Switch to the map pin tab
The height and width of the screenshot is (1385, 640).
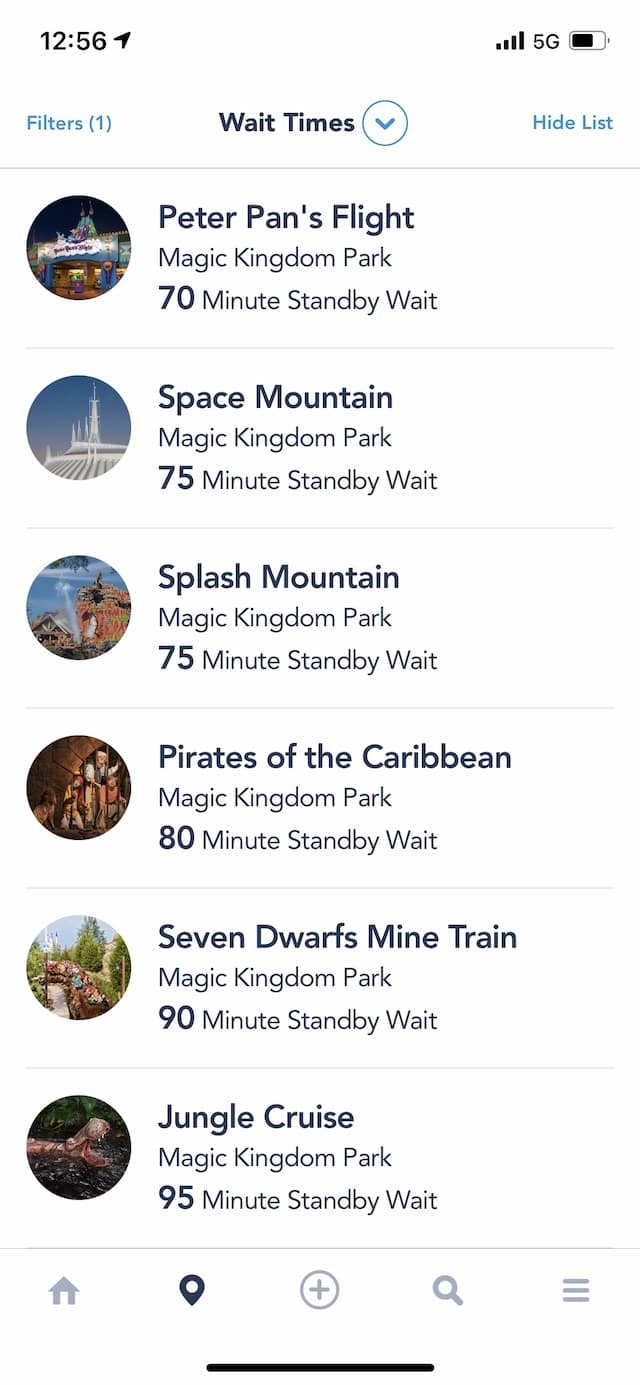tap(191, 1291)
